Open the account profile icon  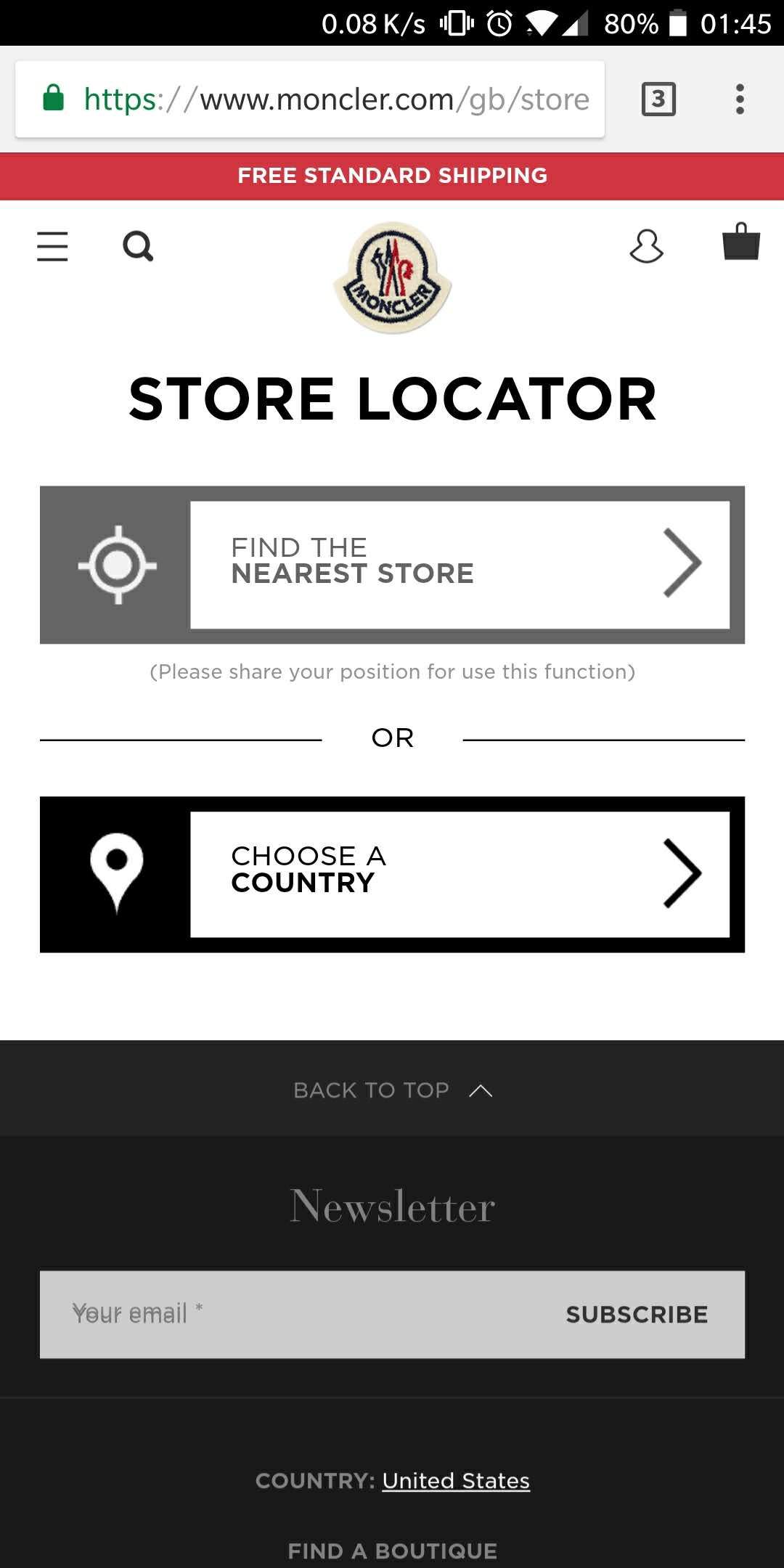(646, 247)
